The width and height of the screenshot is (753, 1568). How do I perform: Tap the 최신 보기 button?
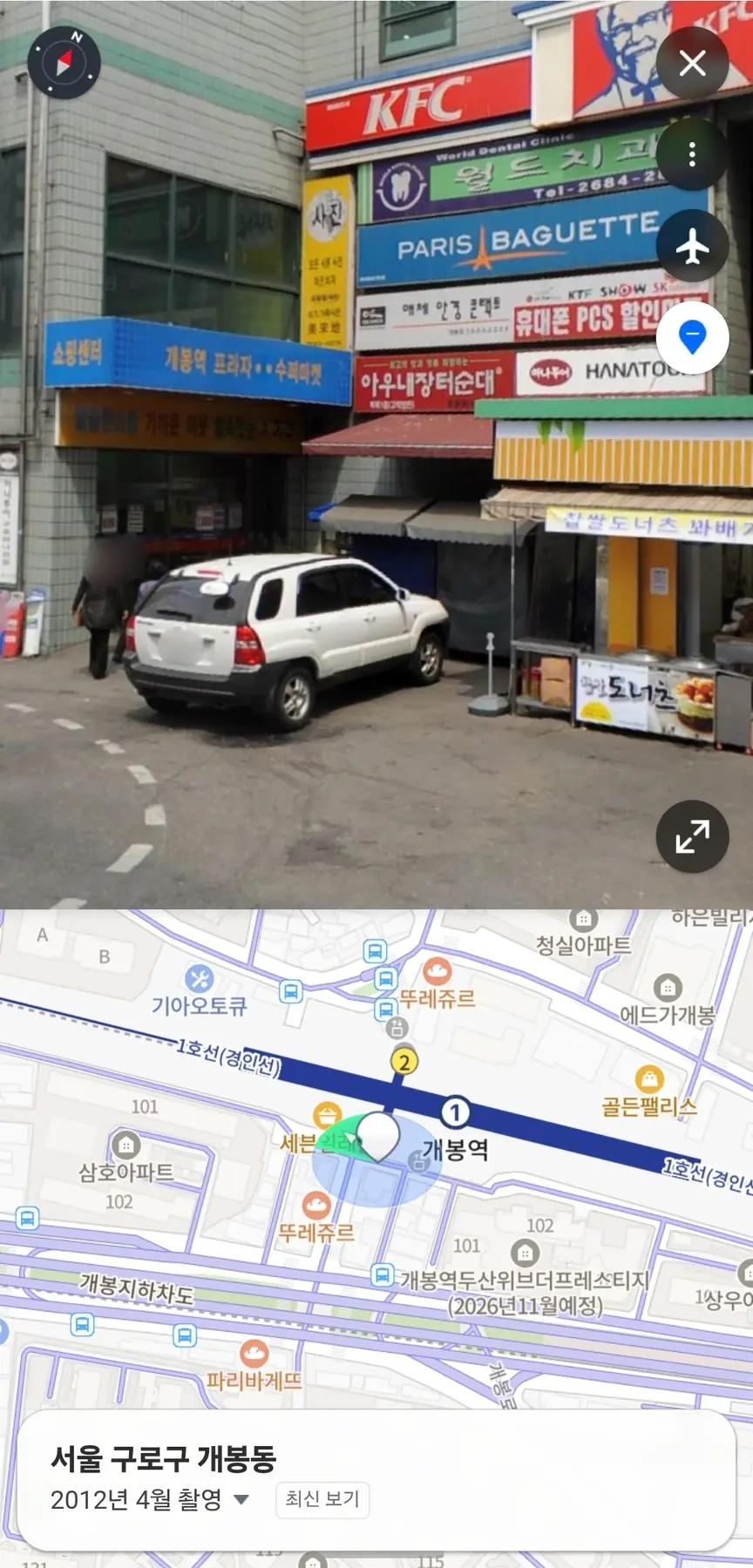coord(322,1499)
